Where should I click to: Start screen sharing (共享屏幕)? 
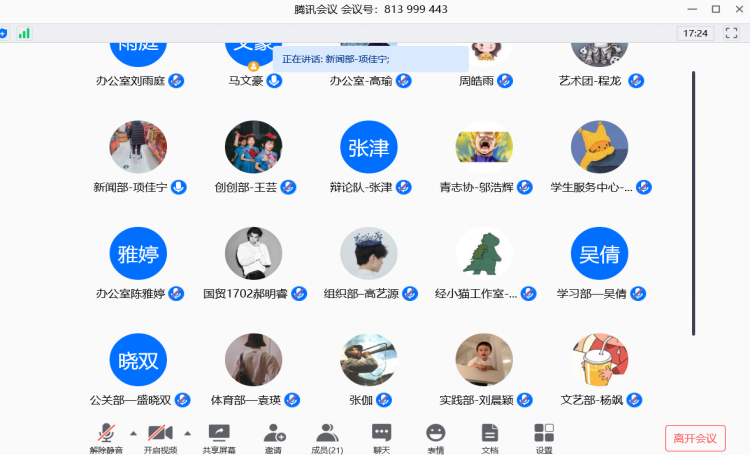219,435
